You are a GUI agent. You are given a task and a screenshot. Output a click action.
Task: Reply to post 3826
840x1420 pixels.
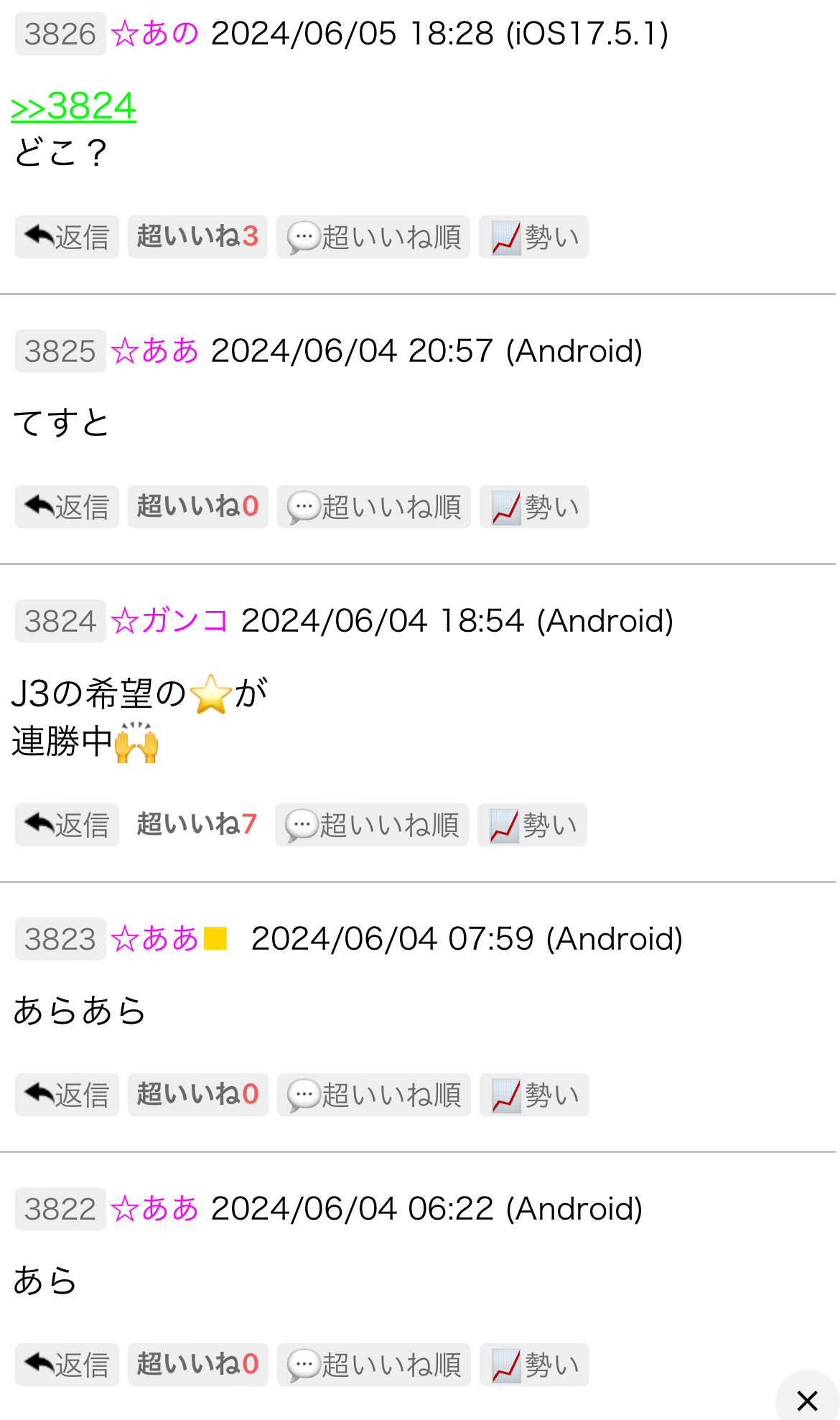(x=67, y=237)
